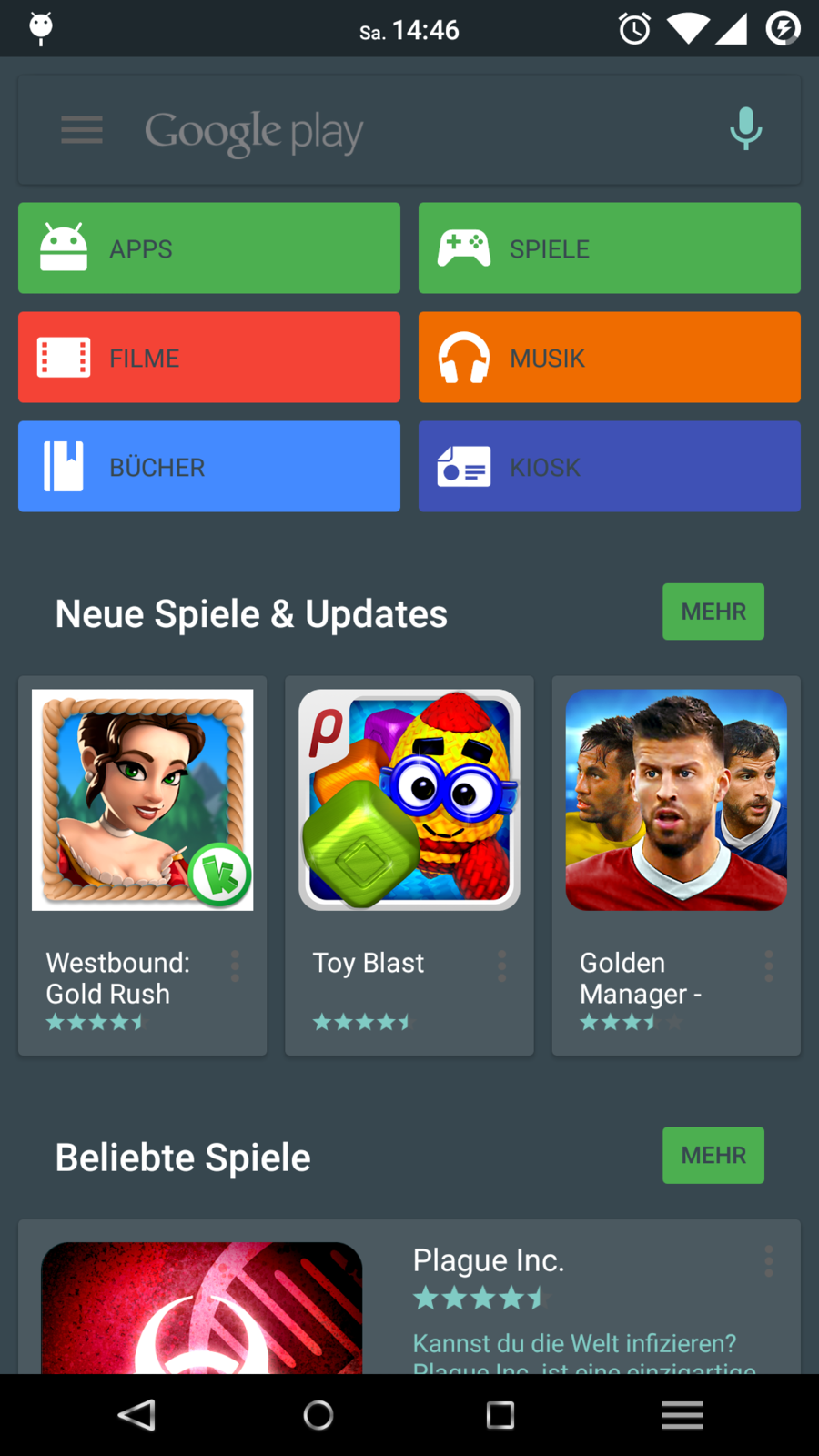This screenshot has height=1456, width=819.
Task: Browse the Filme section
Action: click(x=209, y=358)
